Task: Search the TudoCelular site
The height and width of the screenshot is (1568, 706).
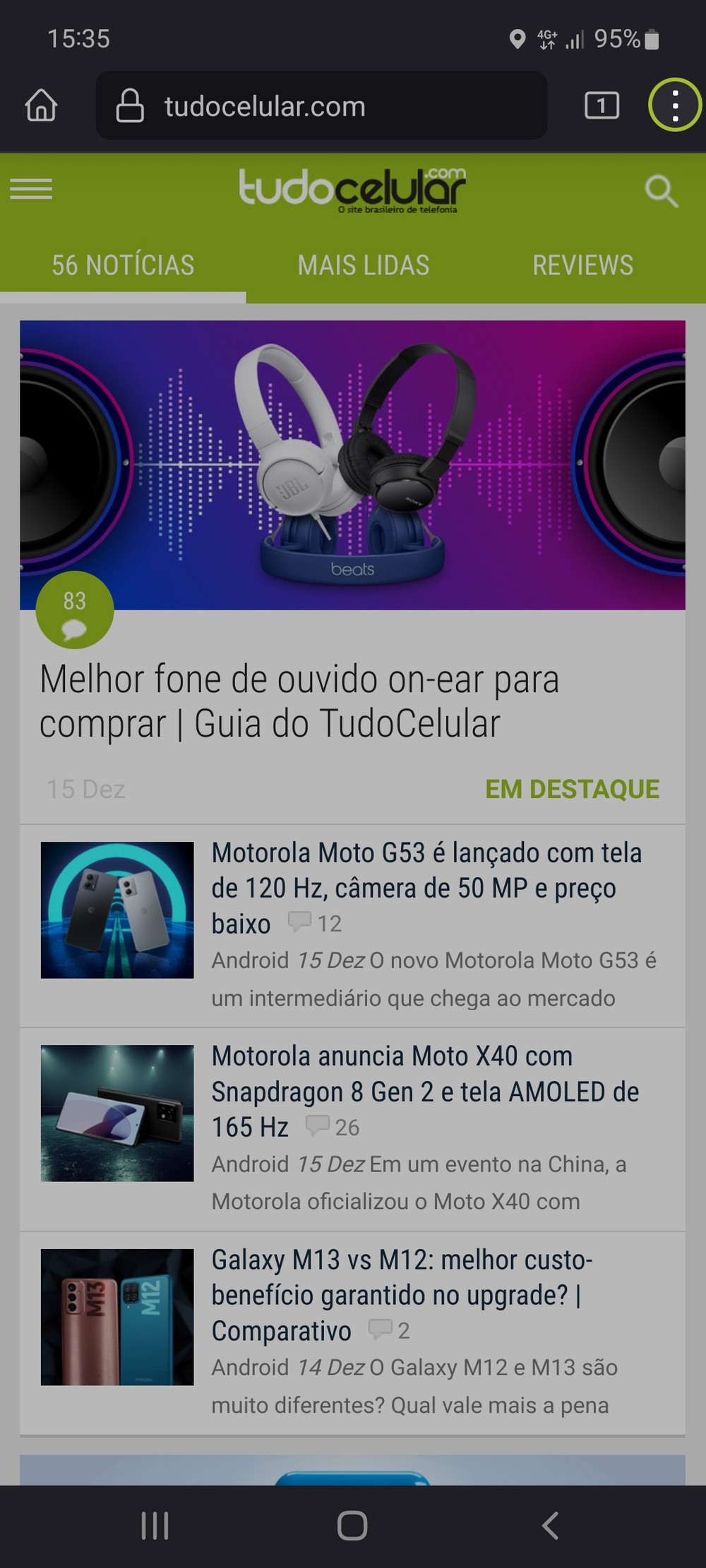Action: click(x=661, y=191)
